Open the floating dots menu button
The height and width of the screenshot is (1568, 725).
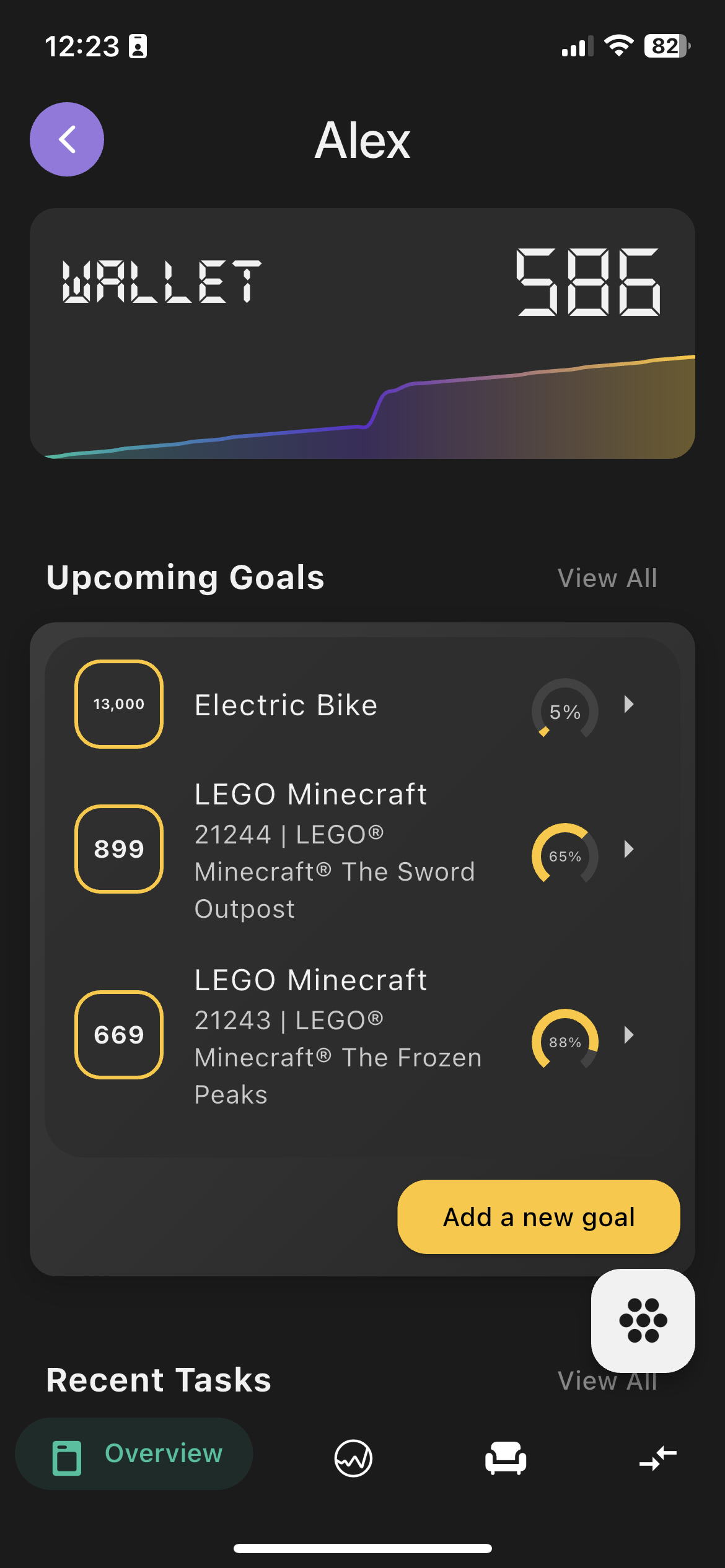point(643,1320)
